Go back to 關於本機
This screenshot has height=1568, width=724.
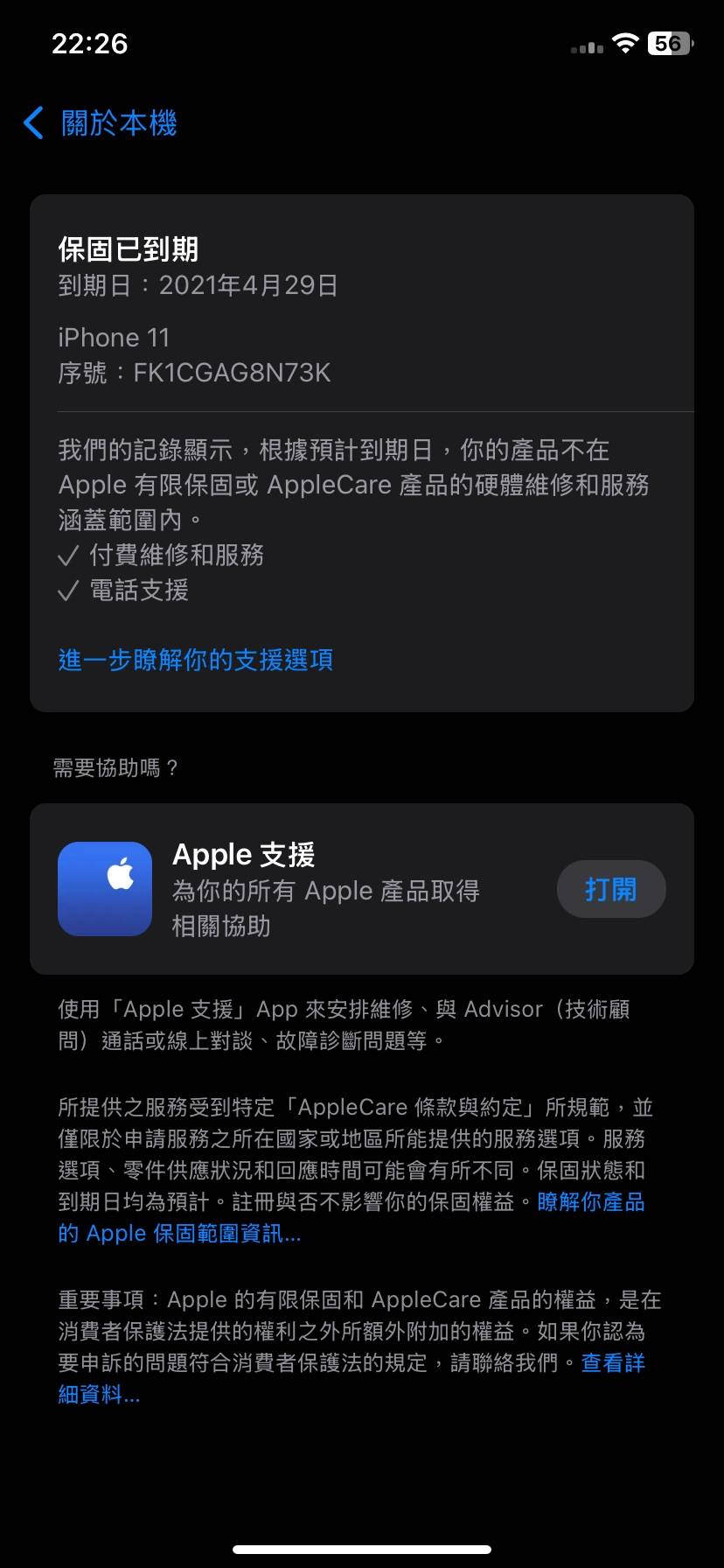(x=101, y=123)
